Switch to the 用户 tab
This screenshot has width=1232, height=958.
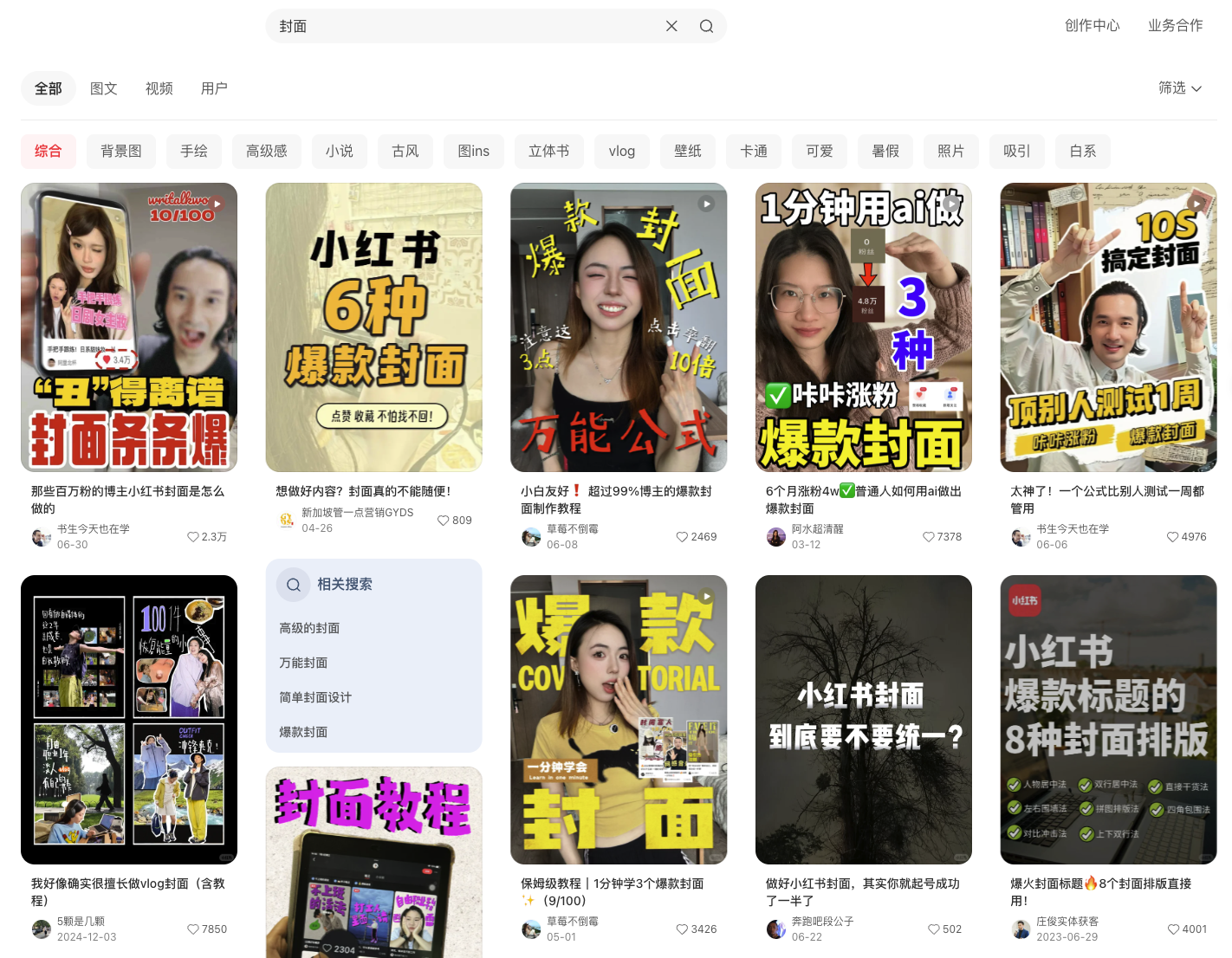214,88
